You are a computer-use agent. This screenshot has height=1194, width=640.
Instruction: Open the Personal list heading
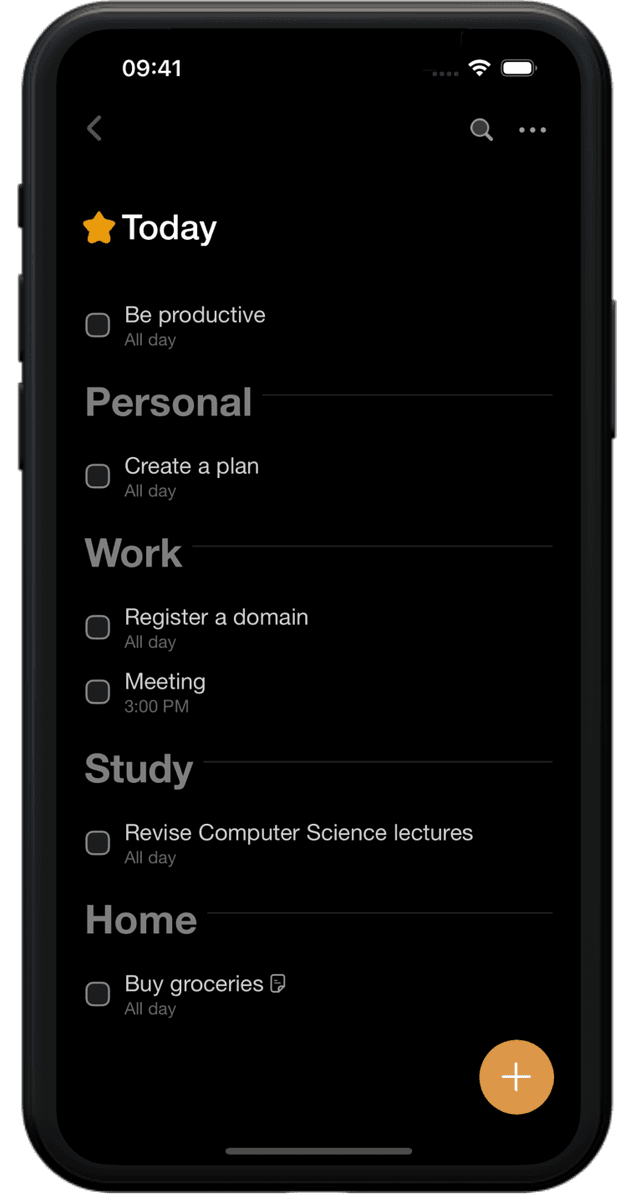[168, 402]
